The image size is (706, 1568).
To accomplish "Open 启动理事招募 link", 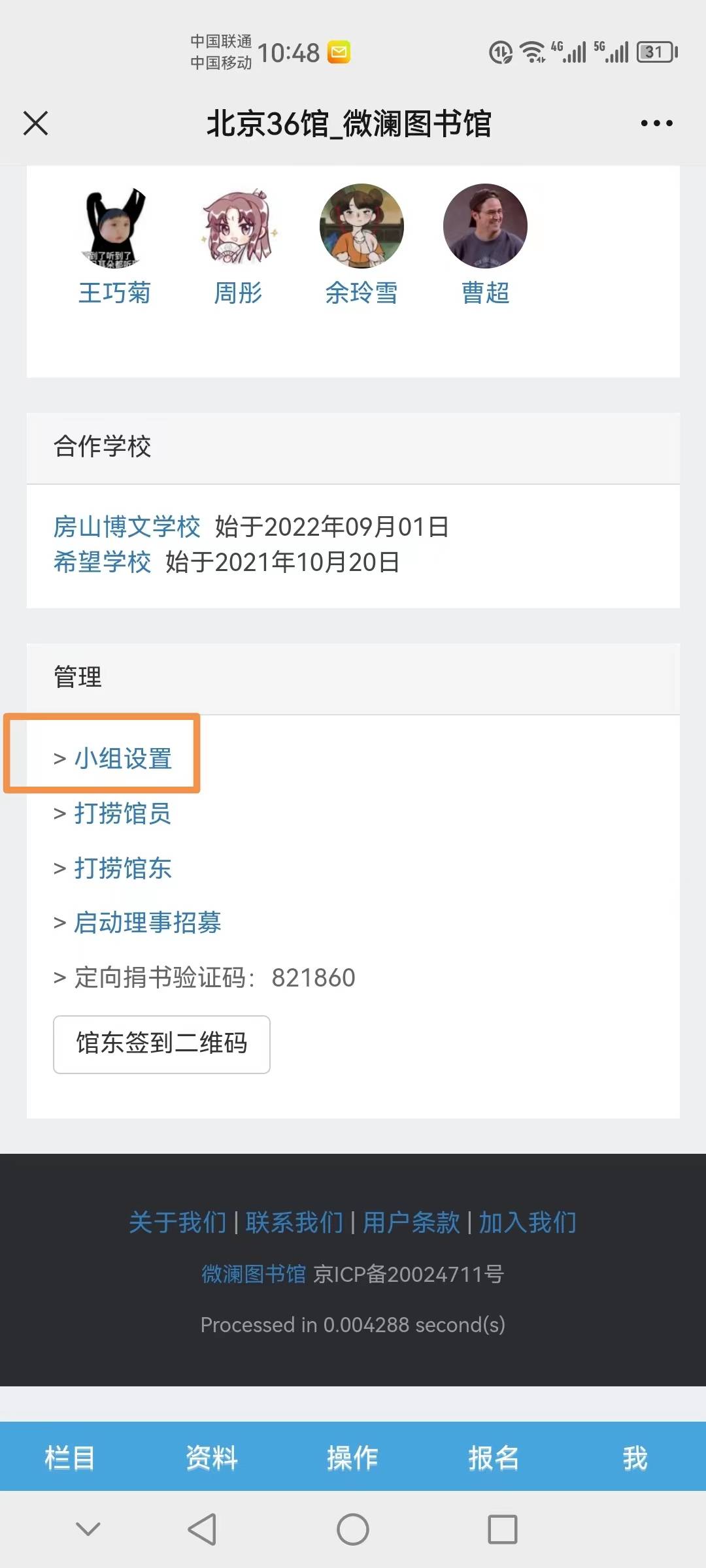I will 147,923.
